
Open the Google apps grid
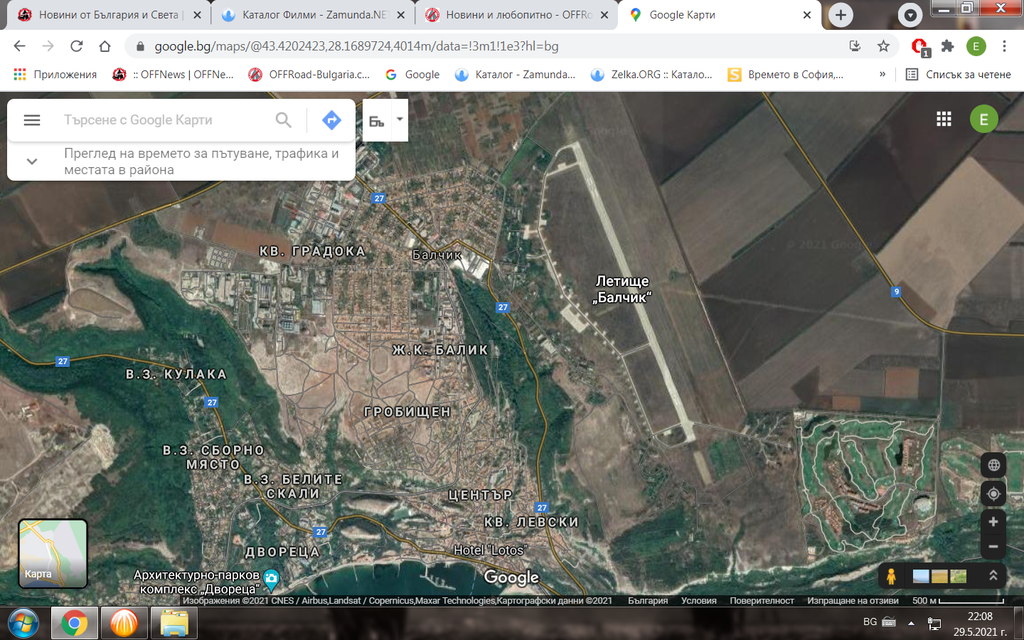pos(943,119)
